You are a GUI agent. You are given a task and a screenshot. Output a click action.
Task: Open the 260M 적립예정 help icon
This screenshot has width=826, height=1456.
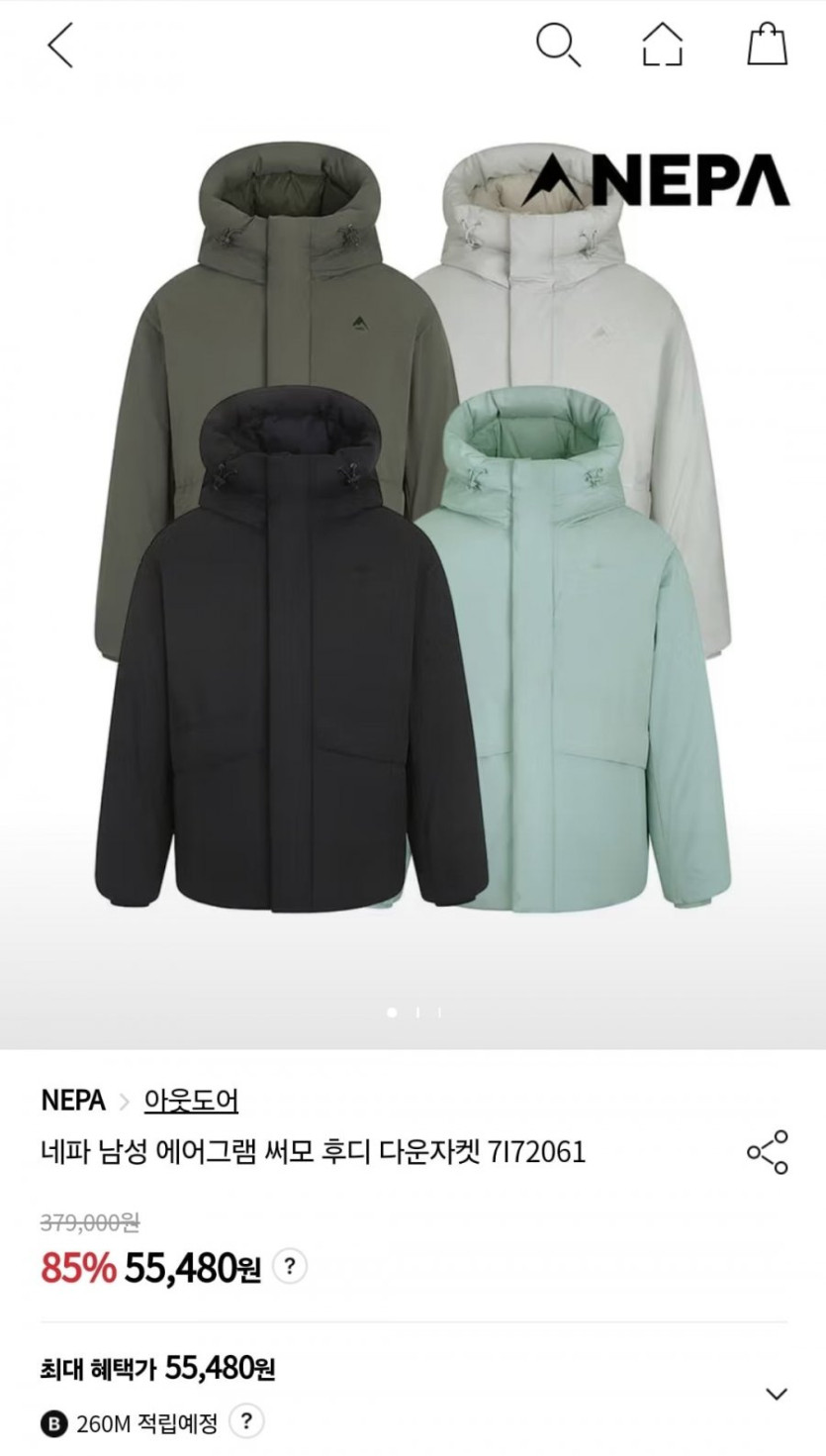246,1423
